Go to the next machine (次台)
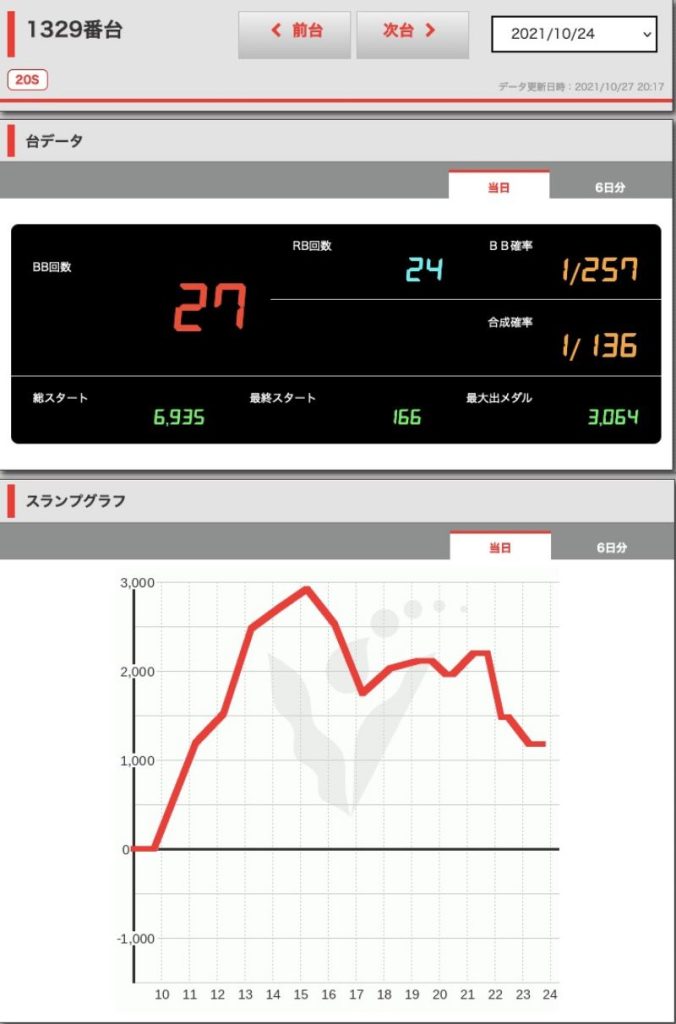The height and width of the screenshot is (1024, 676). (x=412, y=33)
